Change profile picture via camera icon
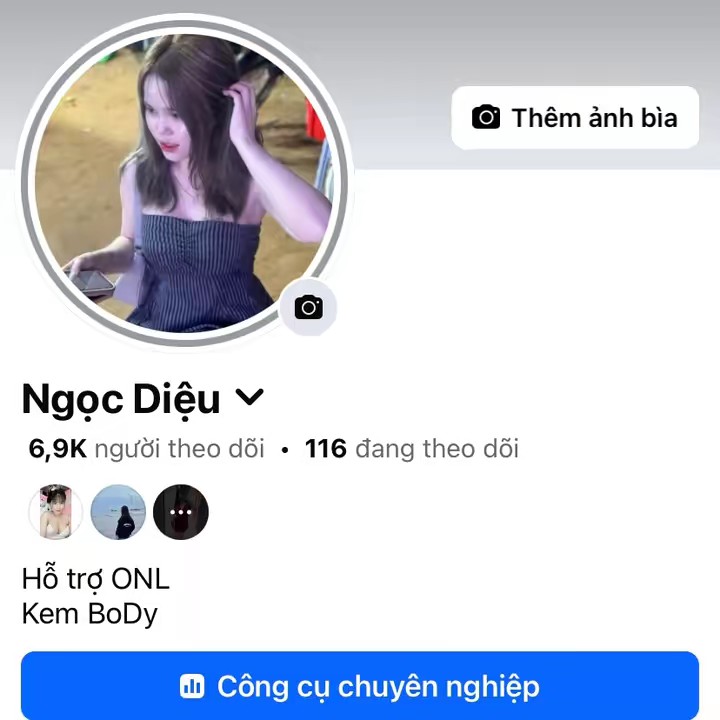The width and height of the screenshot is (720, 720). coord(308,308)
